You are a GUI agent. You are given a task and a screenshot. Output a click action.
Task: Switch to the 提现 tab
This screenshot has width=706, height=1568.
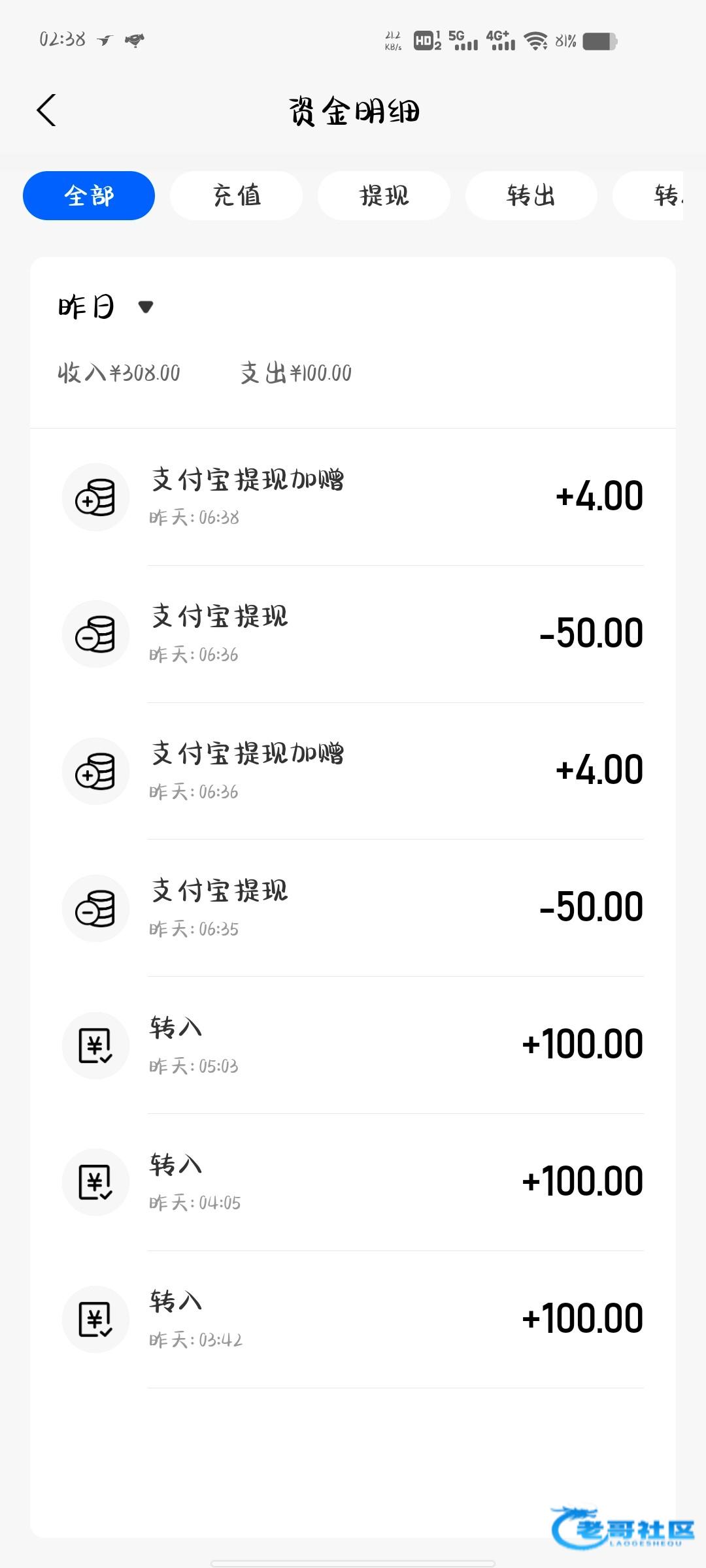coord(384,195)
